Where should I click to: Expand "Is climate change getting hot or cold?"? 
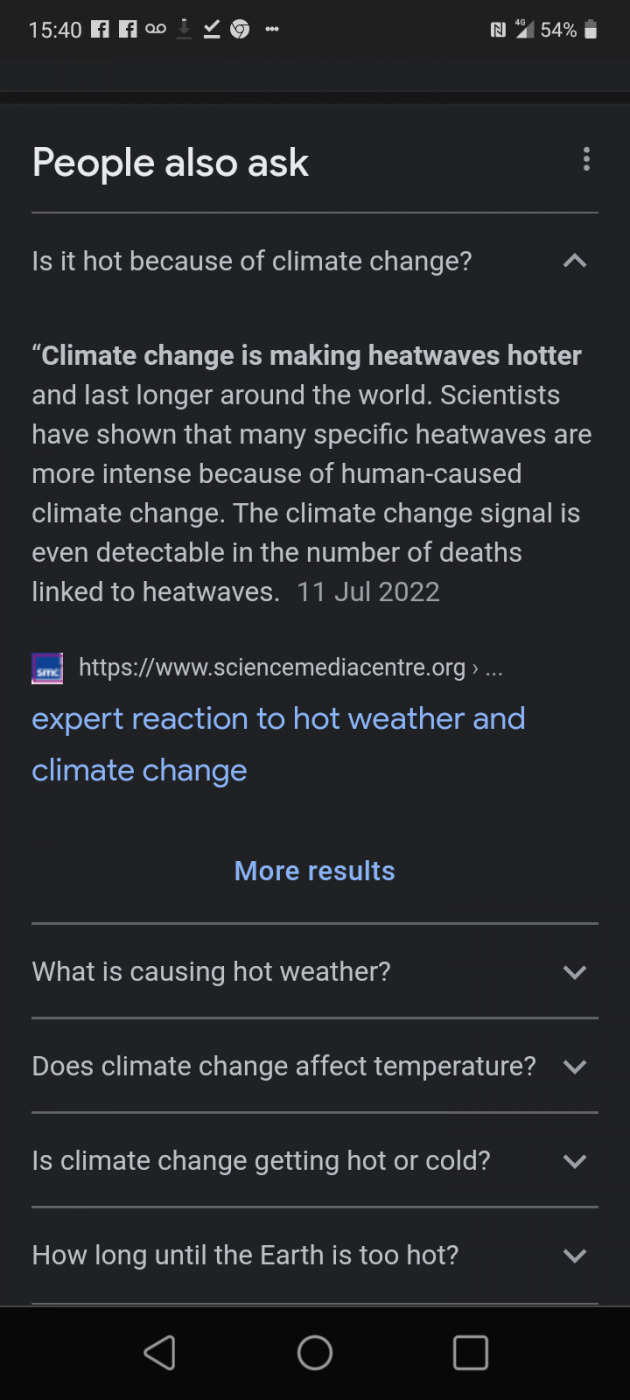pyautogui.click(x=314, y=1160)
